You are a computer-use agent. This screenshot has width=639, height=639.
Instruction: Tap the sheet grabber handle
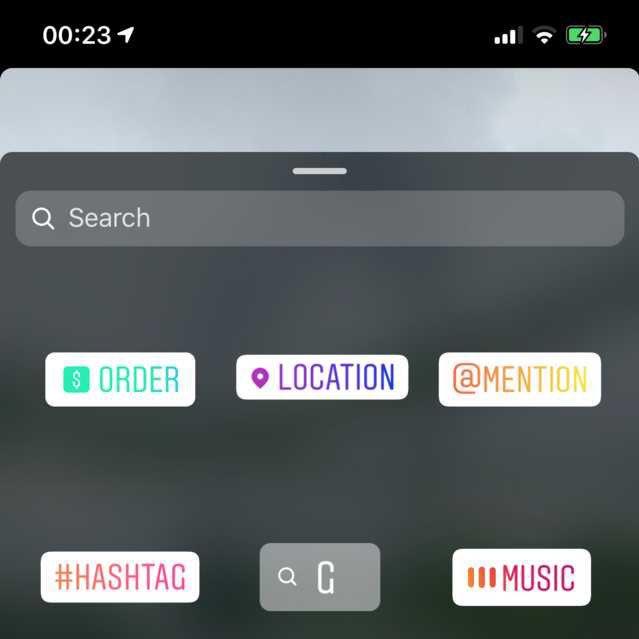click(320, 171)
